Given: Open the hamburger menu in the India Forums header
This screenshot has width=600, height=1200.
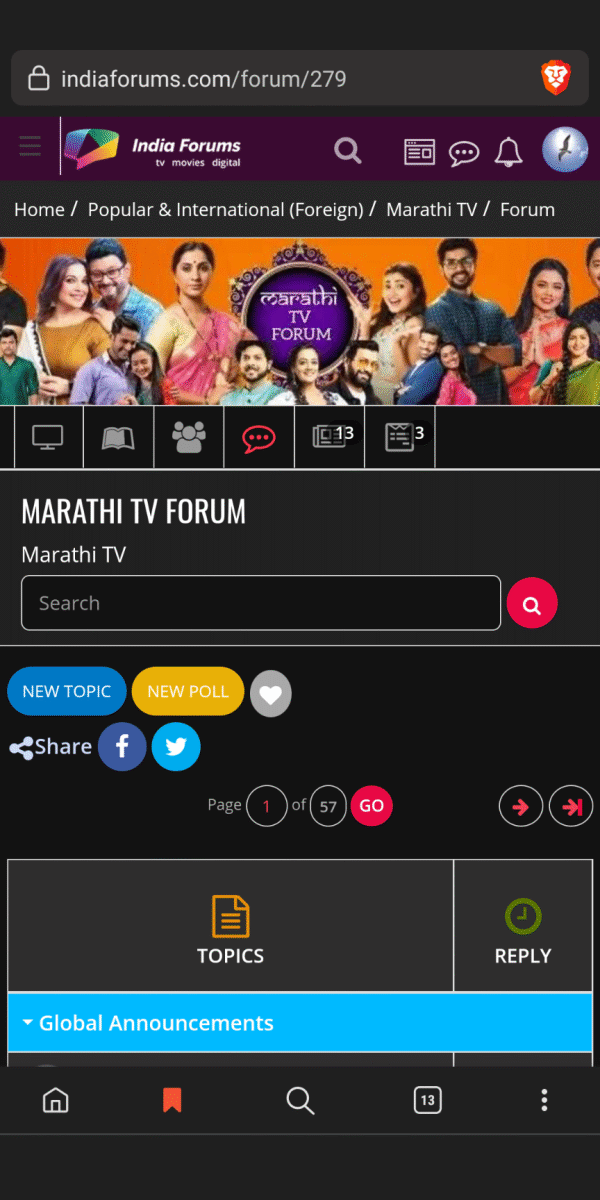Looking at the screenshot, I should [30, 148].
